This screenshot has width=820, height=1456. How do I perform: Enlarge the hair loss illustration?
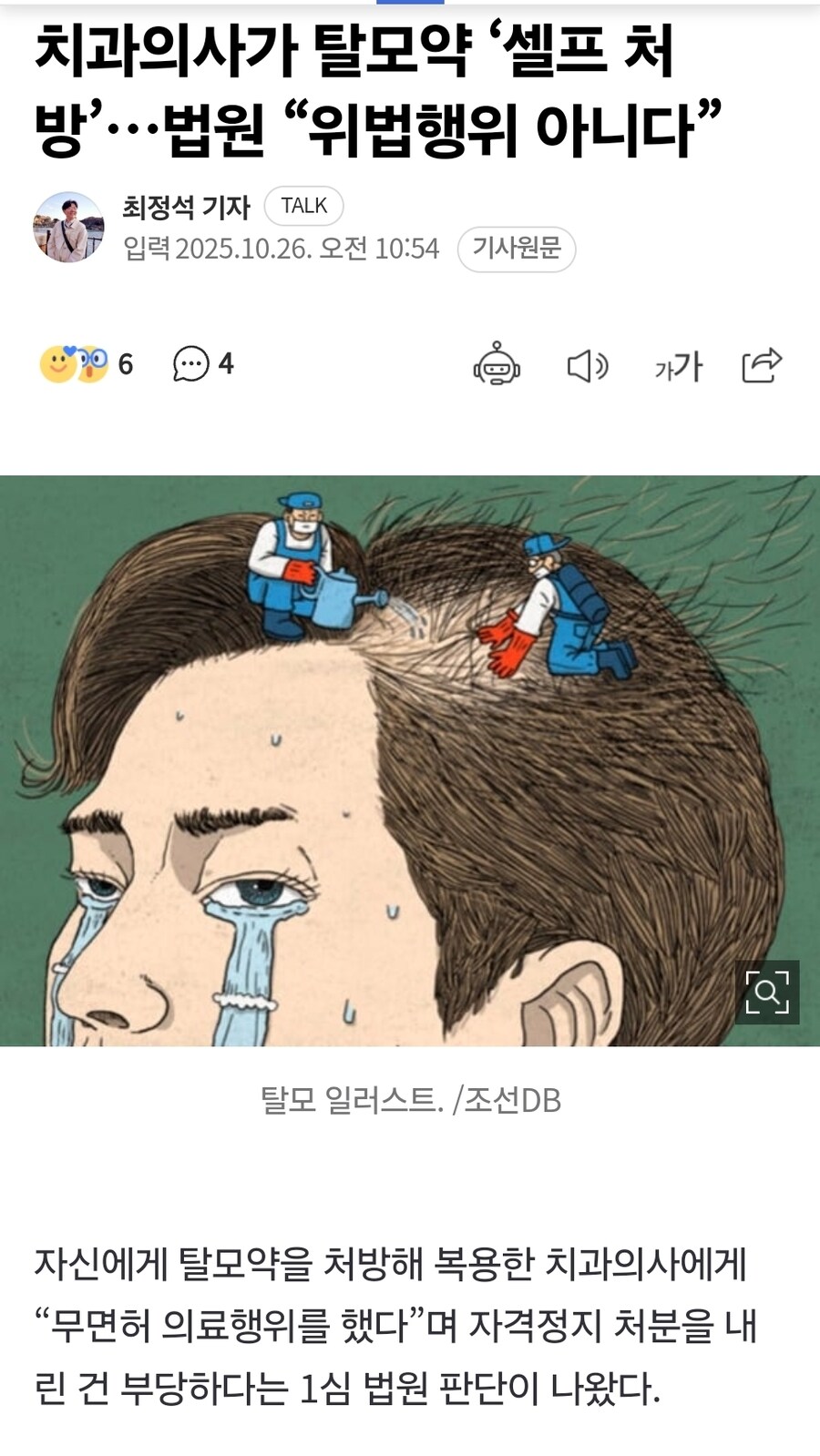tap(767, 993)
